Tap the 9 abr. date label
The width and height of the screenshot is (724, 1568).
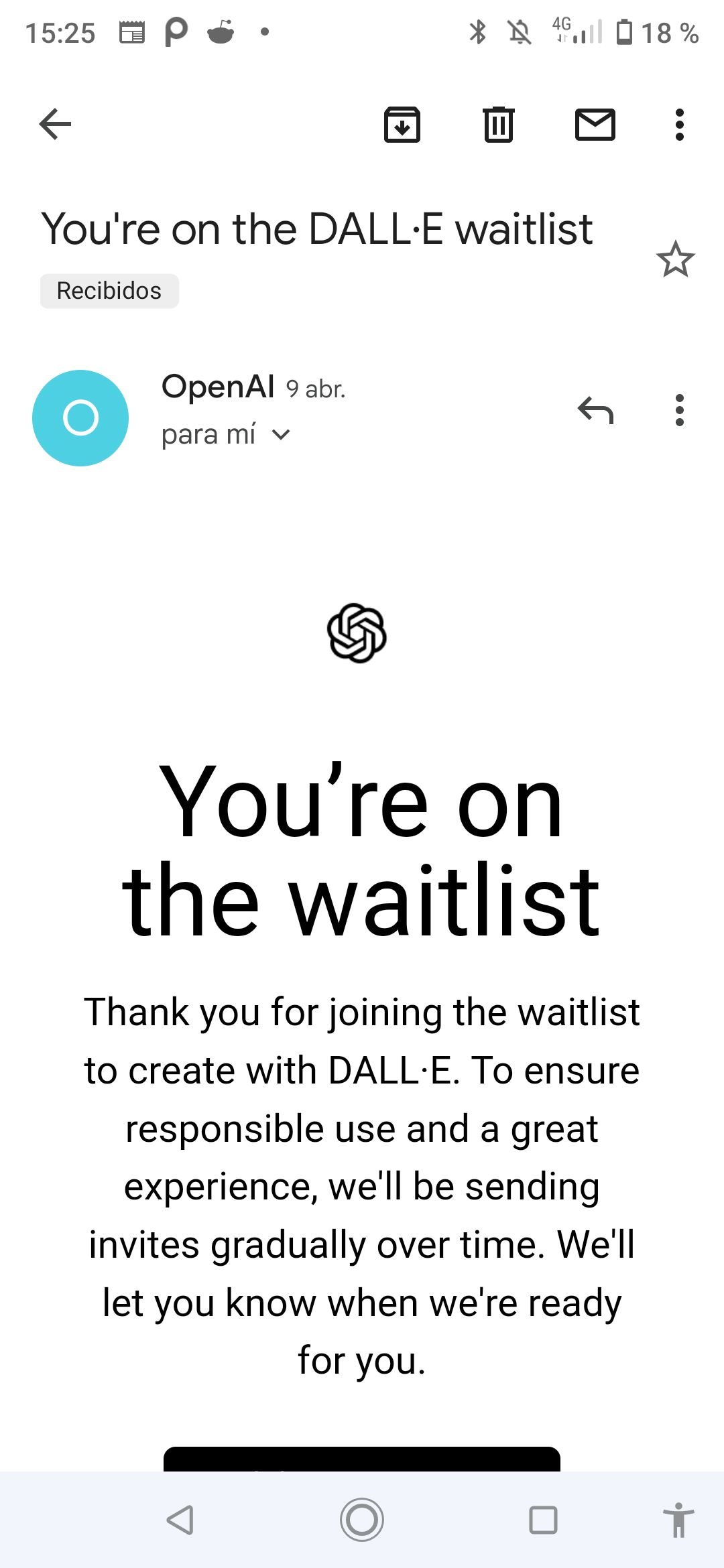[x=316, y=389]
